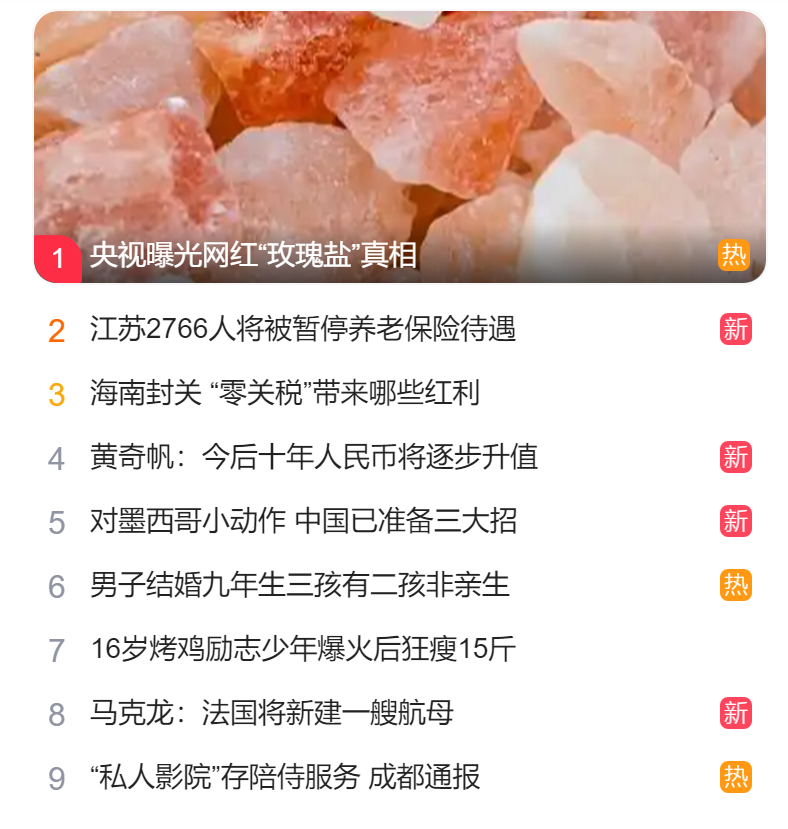Click the 热 badge on the paternity story
The height and width of the screenshot is (829, 788).
coord(736,587)
